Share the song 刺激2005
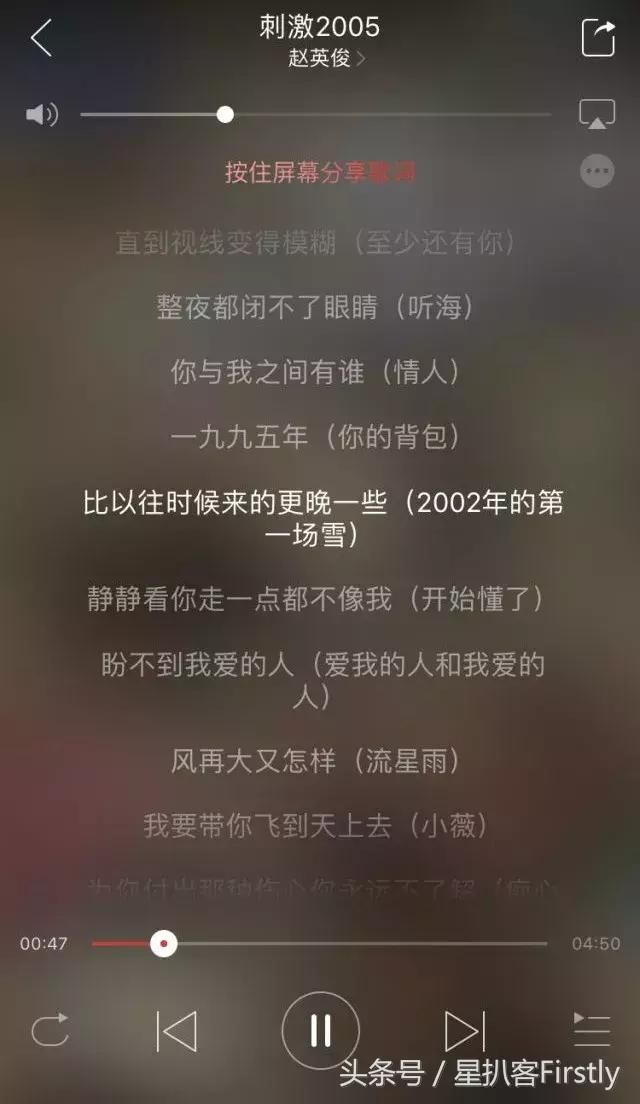640x1104 pixels. [x=598, y=38]
